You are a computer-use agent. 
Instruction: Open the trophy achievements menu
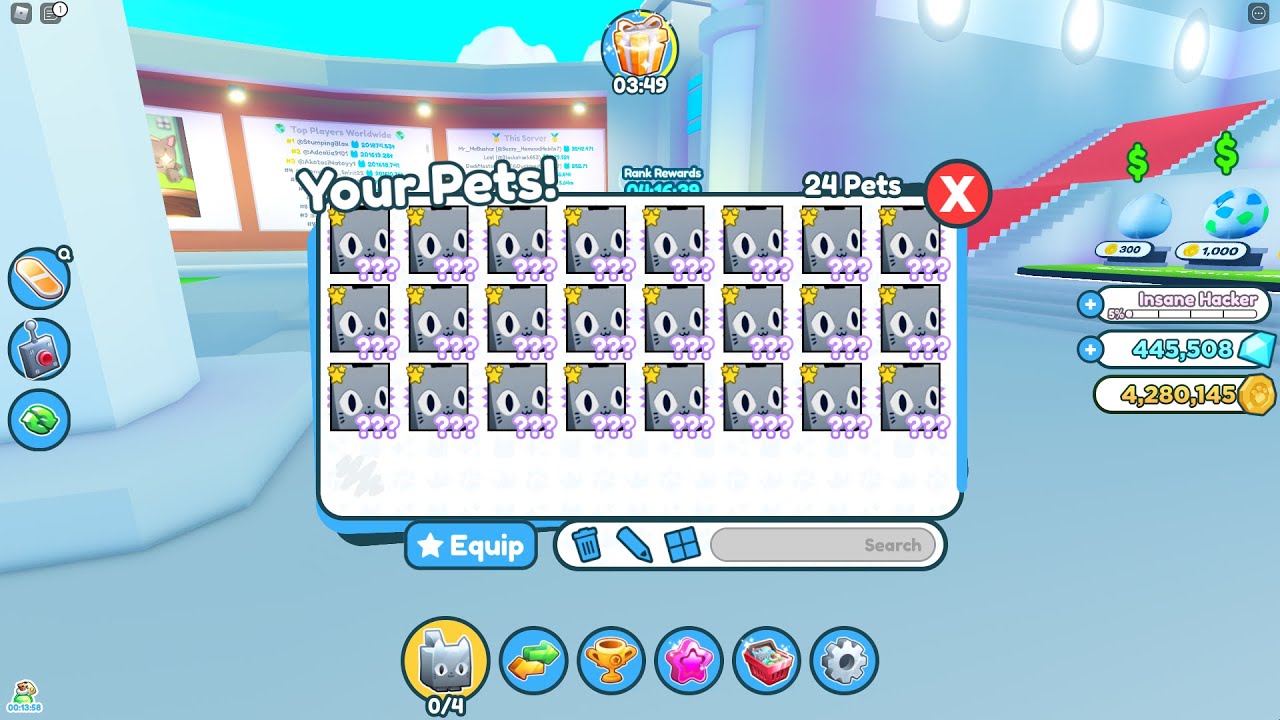[611, 660]
